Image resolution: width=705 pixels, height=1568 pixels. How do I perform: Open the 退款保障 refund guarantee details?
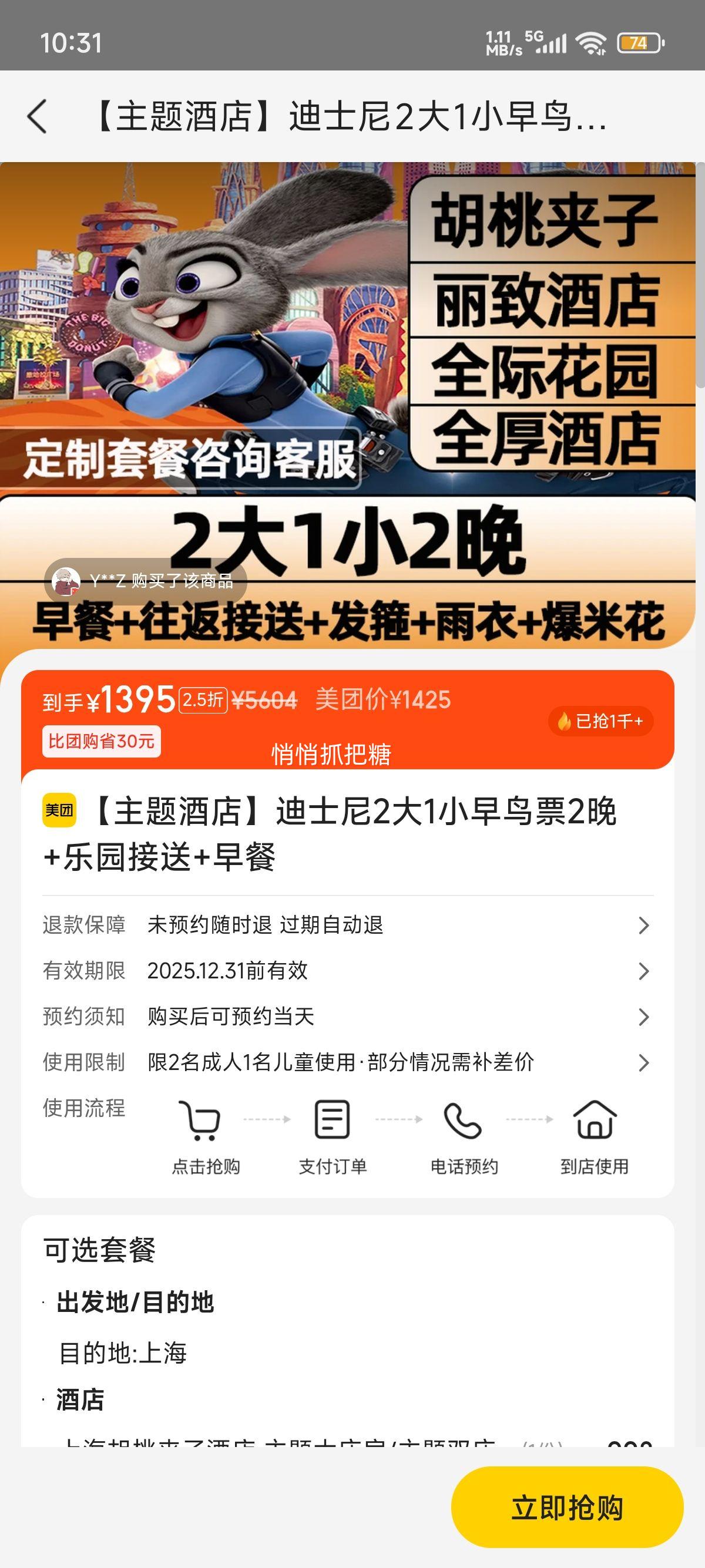tap(347, 925)
